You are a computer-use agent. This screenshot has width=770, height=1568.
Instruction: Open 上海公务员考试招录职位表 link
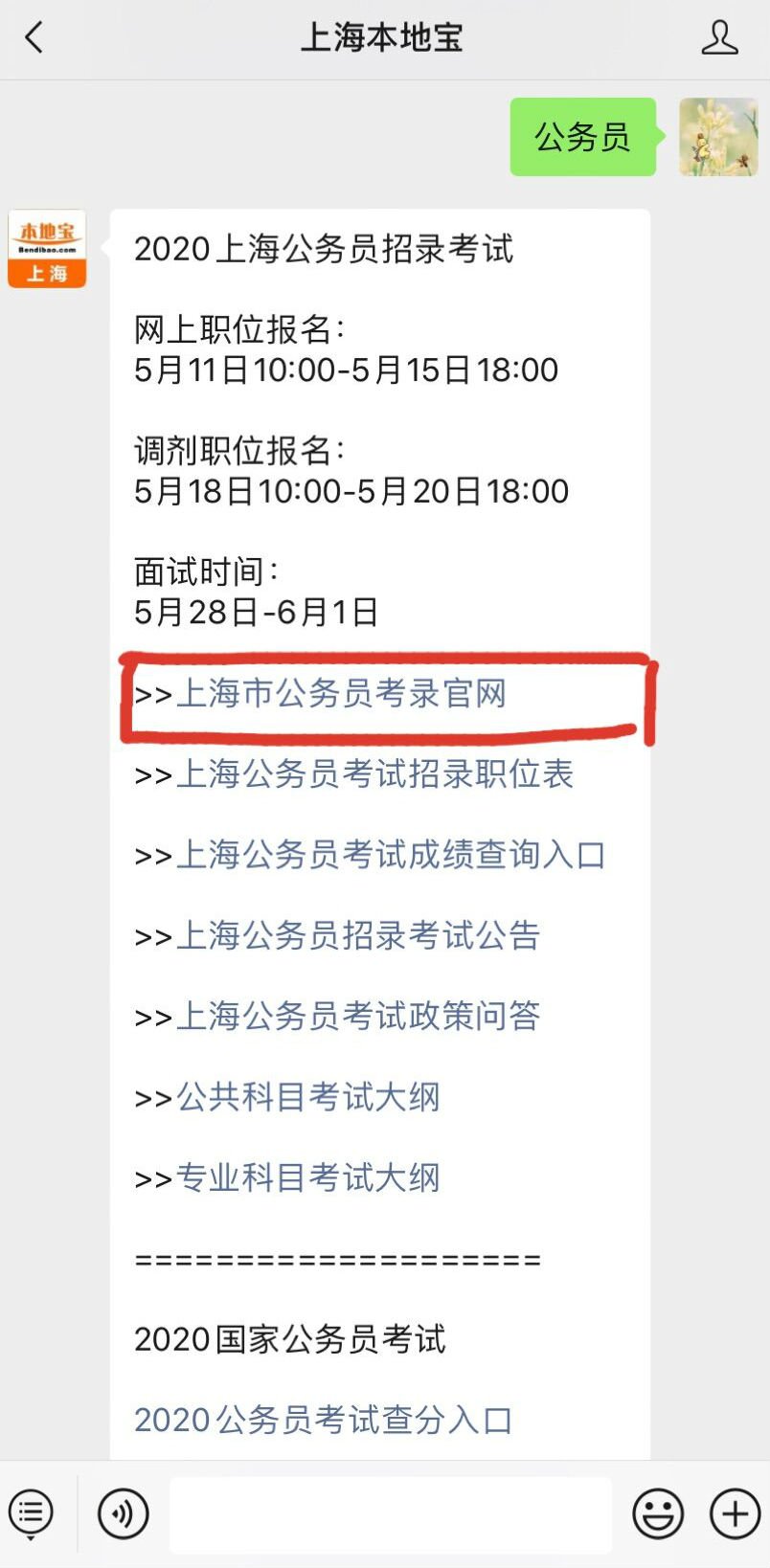coord(374,774)
